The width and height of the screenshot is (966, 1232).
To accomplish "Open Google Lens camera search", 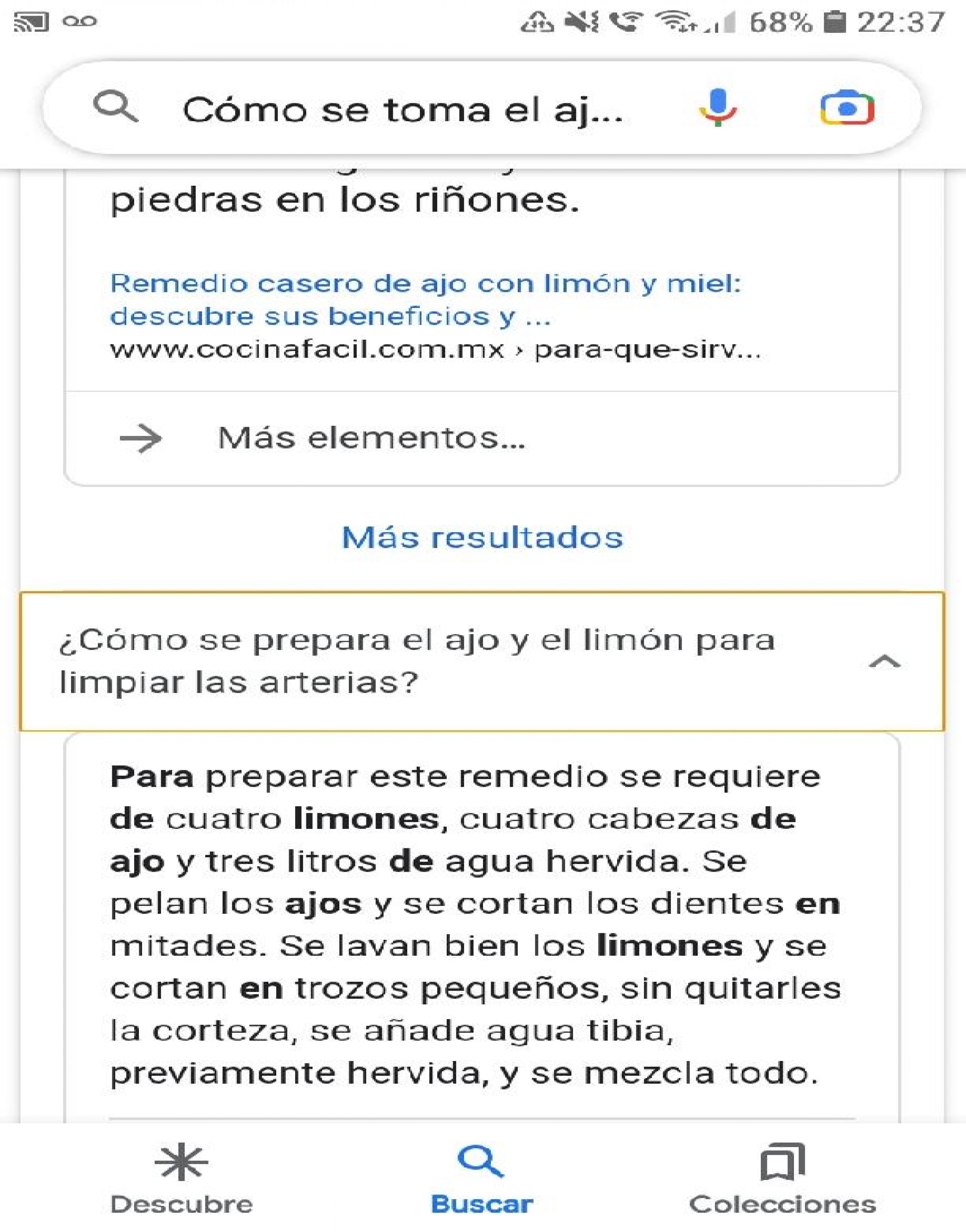I will tap(847, 108).
